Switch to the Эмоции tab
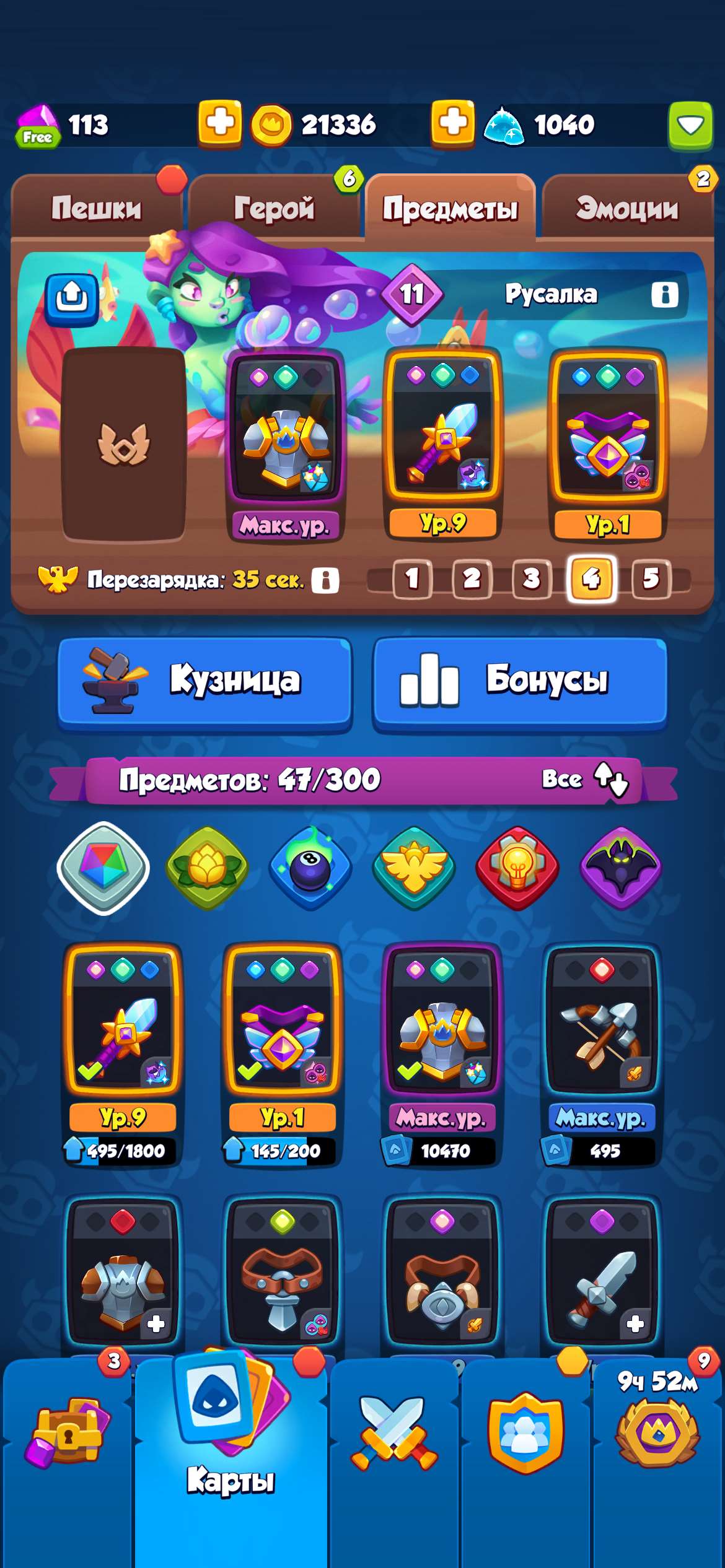Image resolution: width=725 pixels, height=1568 pixels. coord(628,209)
